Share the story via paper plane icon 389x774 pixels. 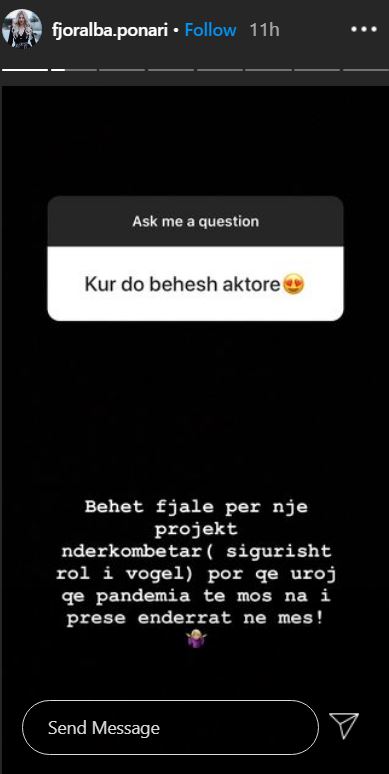pyautogui.click(x=344, y=726)
